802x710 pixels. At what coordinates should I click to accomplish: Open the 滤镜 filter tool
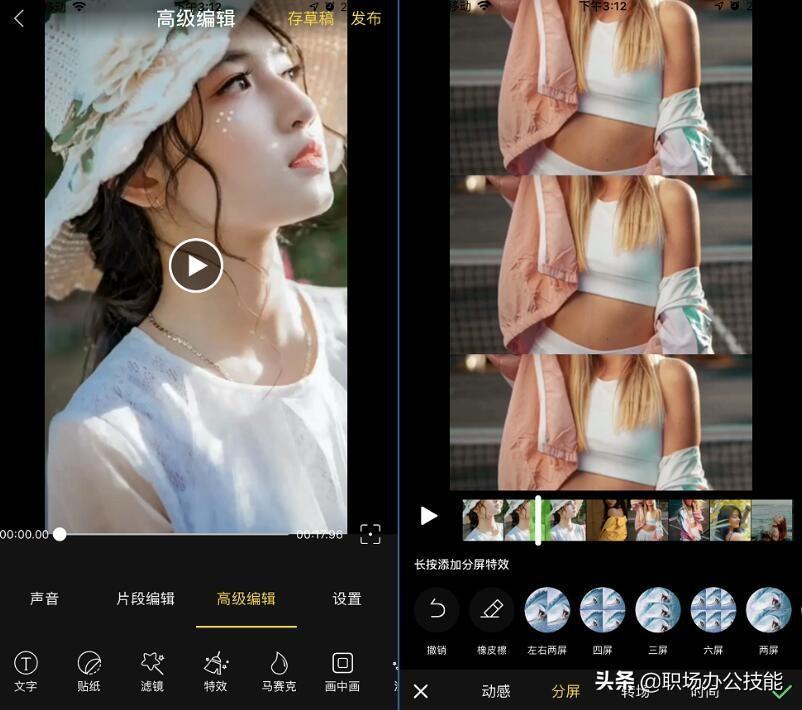(152, 669)
